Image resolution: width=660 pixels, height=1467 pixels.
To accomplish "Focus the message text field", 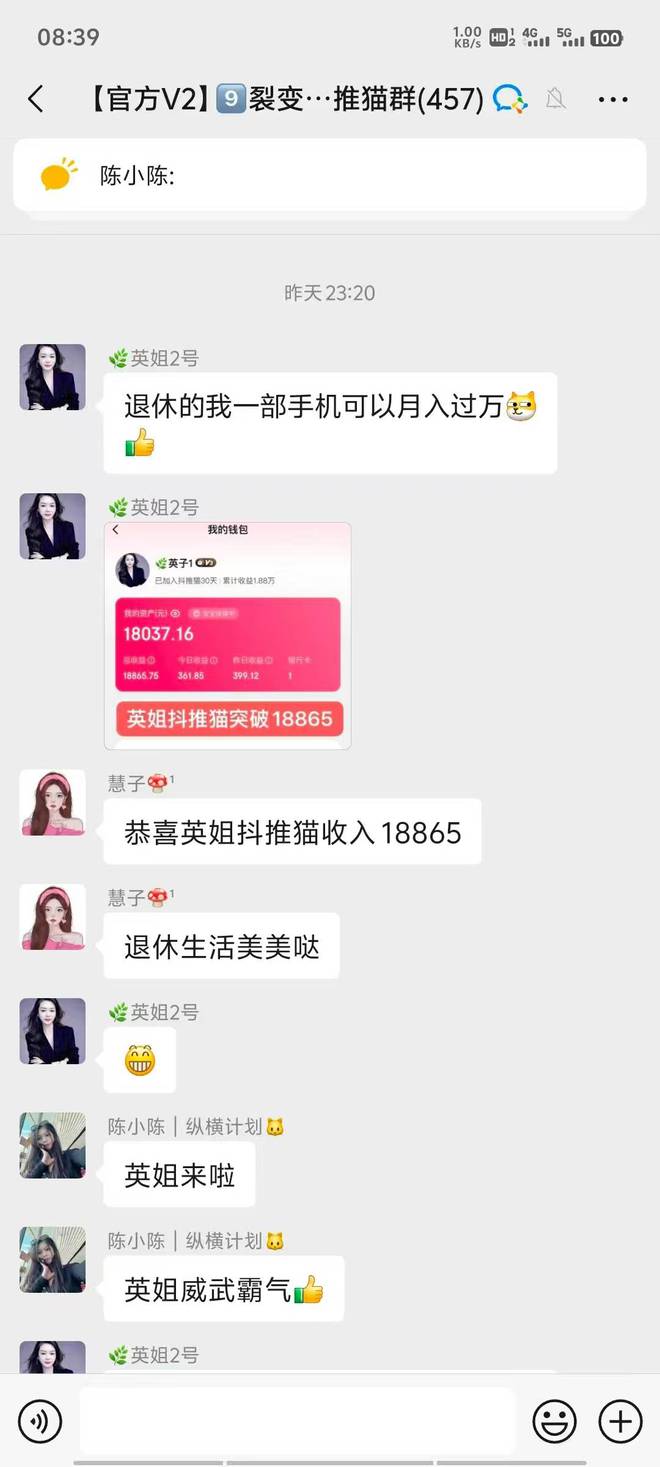I will [x=297, y=1420].
